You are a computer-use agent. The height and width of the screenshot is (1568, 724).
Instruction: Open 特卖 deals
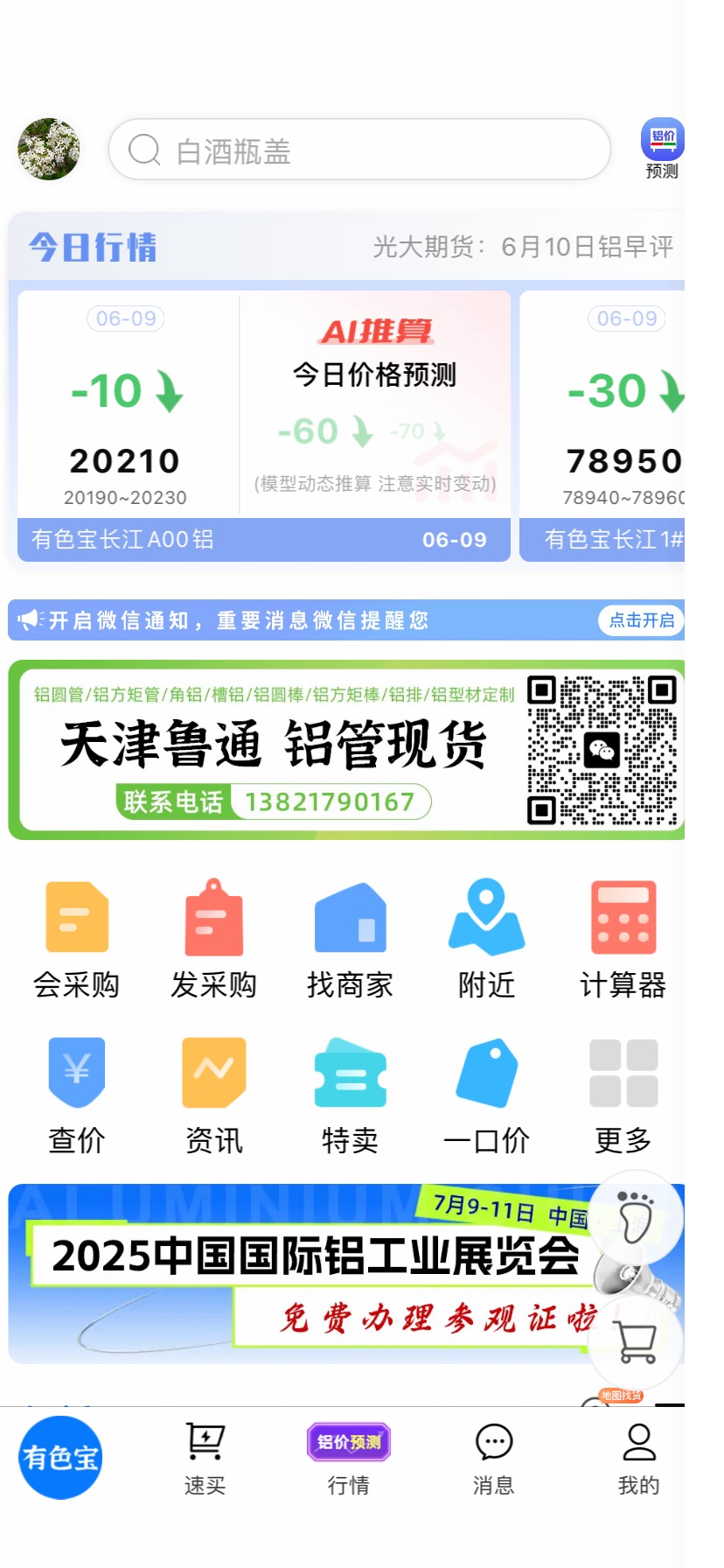[350, 1096]
